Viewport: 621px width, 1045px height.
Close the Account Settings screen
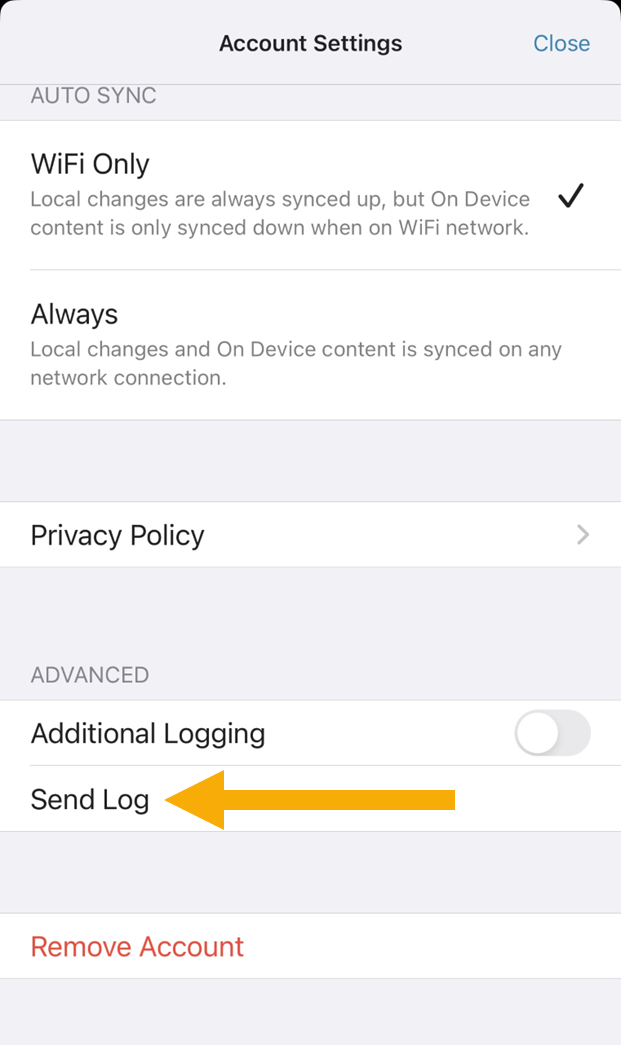click(561, 43)
